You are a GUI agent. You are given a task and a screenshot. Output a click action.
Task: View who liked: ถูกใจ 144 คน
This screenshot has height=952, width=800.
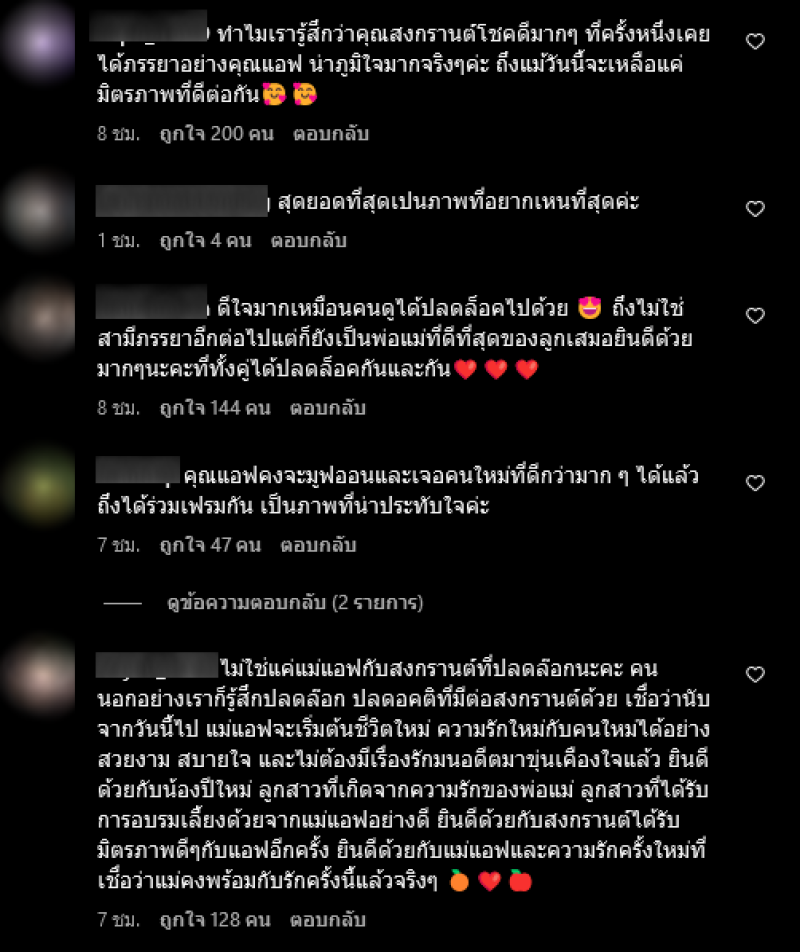(x=214, y=408)
